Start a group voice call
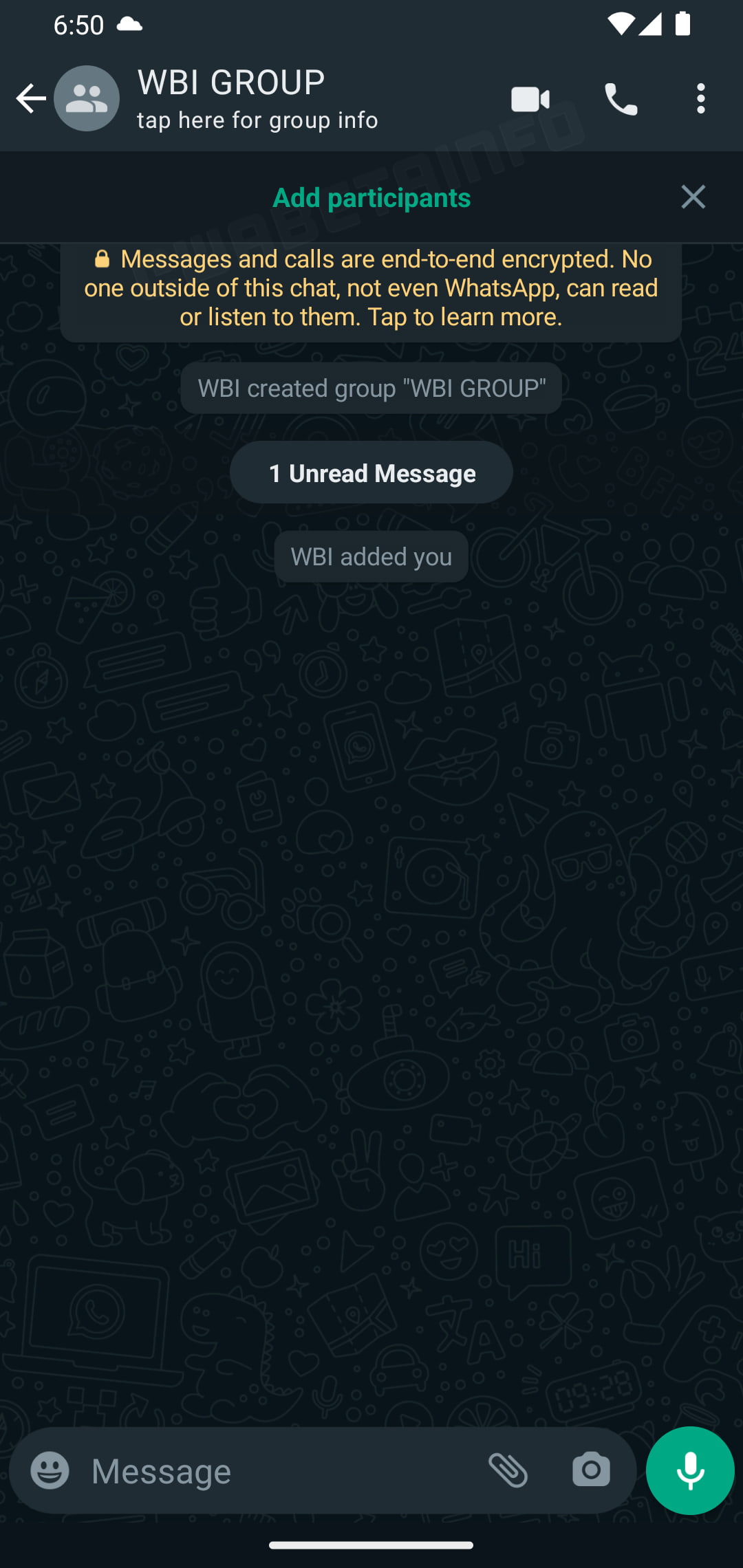 coord(621,99)
